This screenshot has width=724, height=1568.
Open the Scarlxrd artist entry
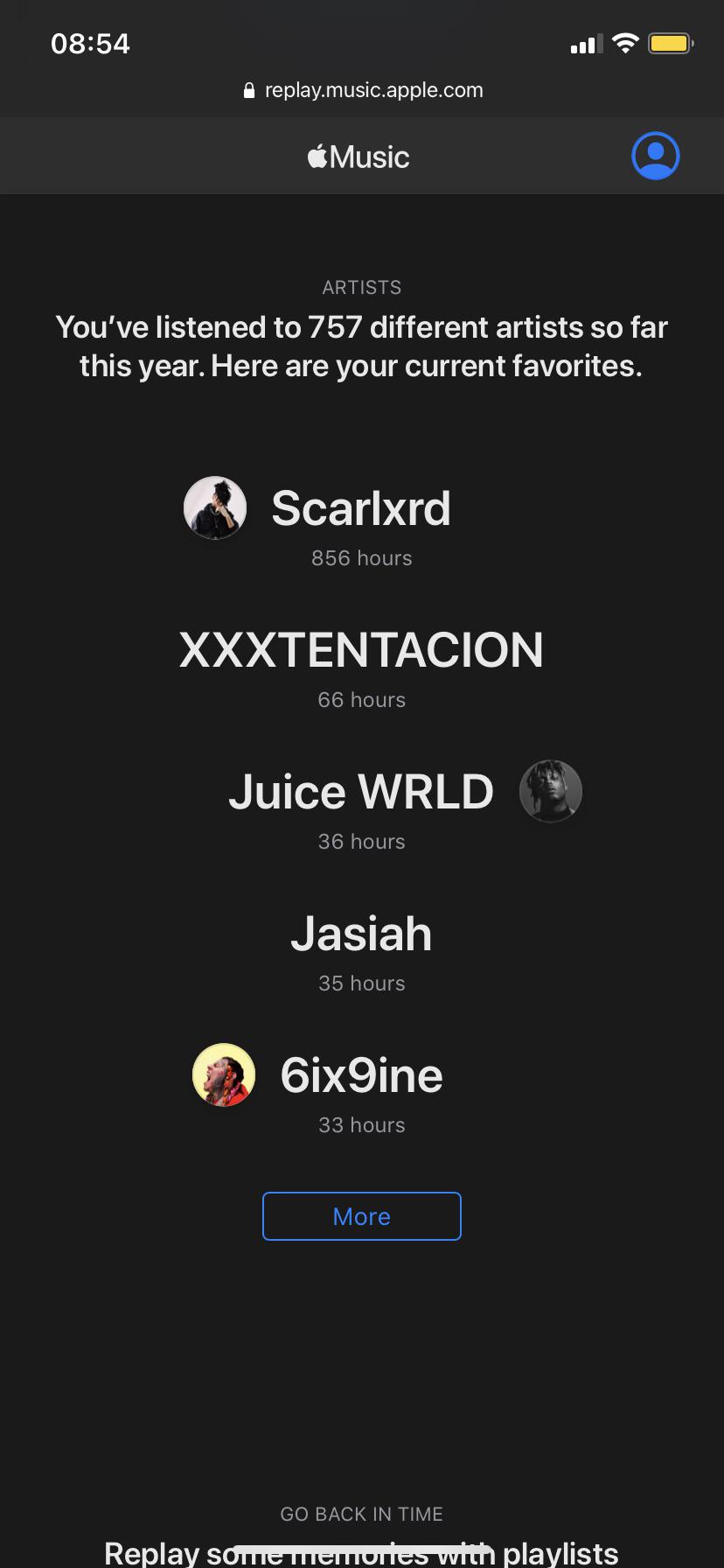[360, 508]
